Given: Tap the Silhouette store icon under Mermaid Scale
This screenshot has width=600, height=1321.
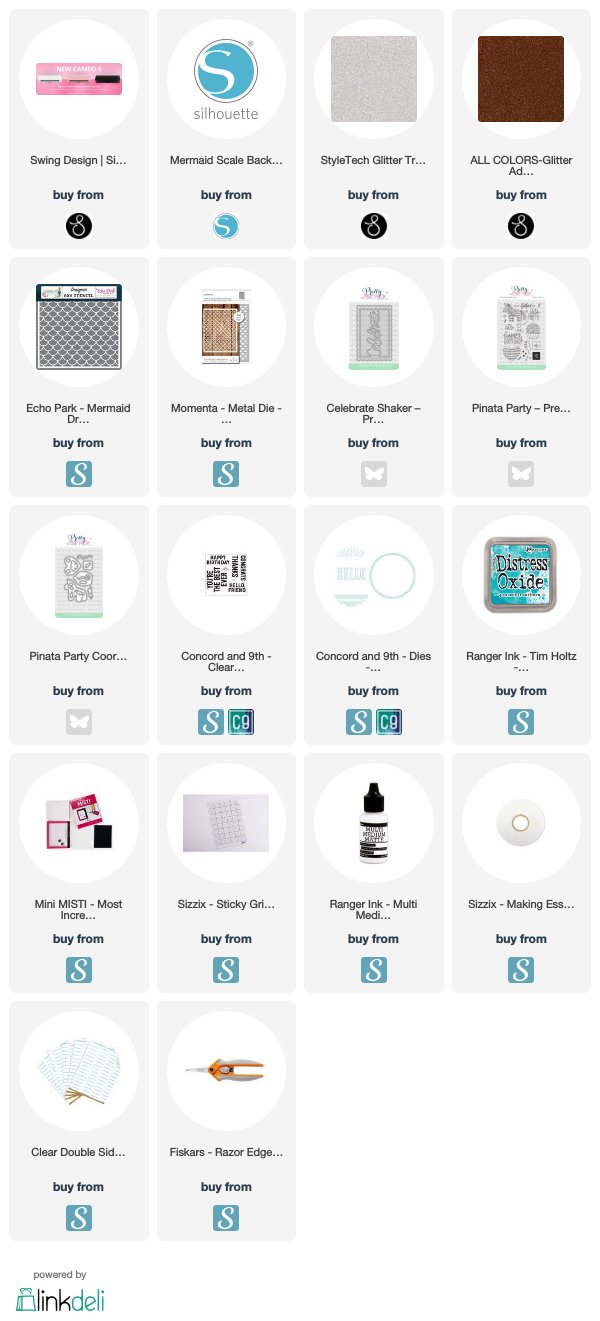Looking at the screenshot, I should [226, 225].
